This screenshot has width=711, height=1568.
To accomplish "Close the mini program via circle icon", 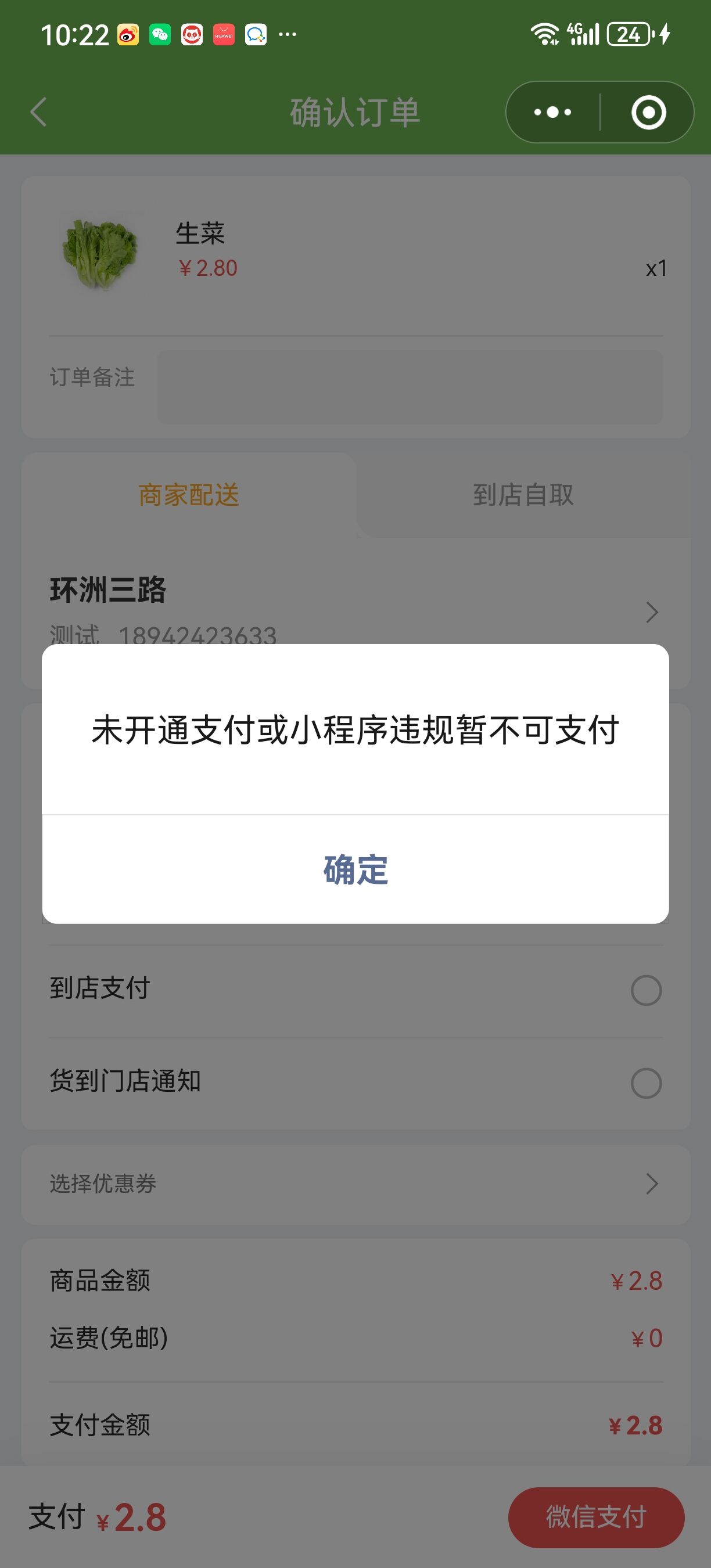I will coord(648,112).
